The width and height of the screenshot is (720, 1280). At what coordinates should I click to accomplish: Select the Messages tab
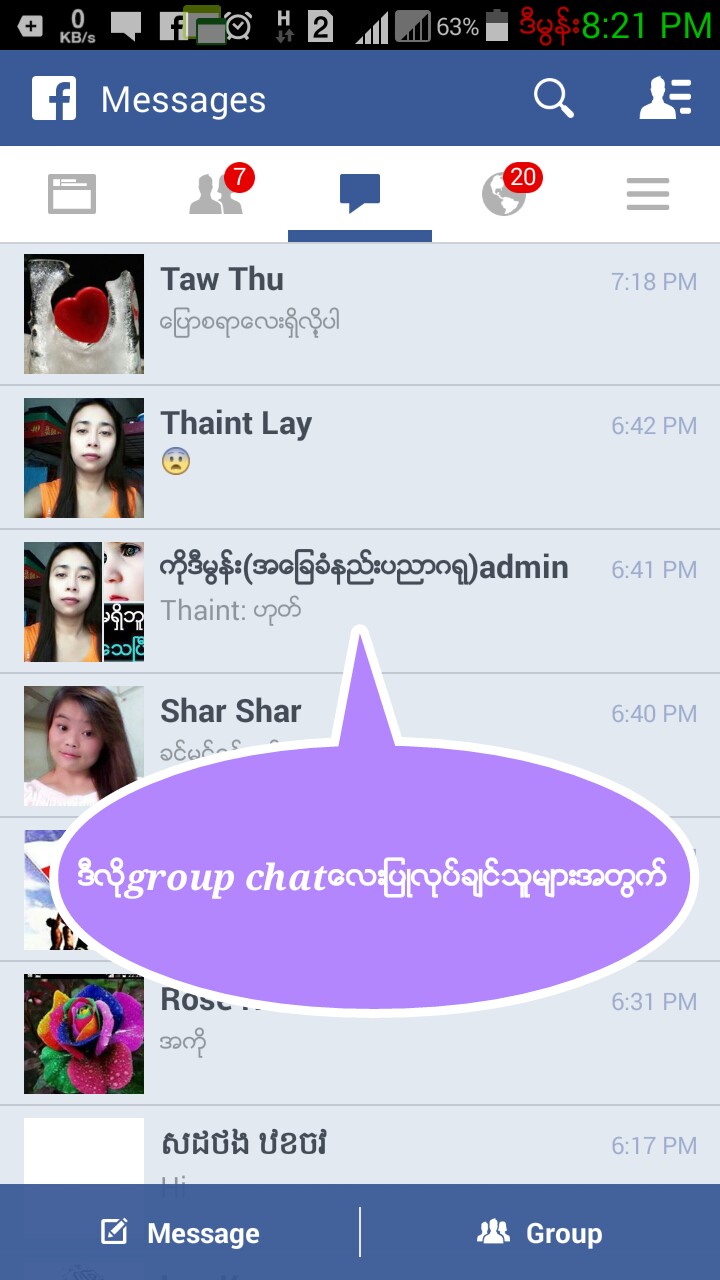[x=360, y=194]
